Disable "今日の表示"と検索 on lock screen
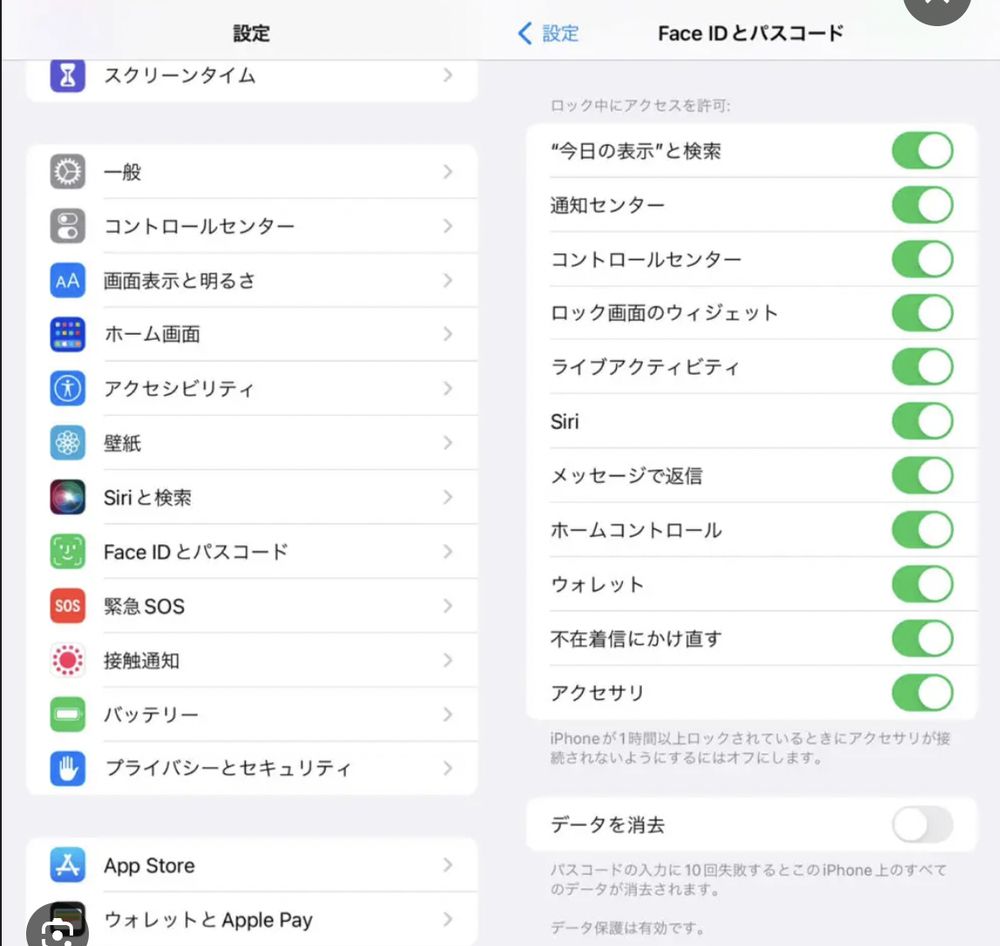Screen dimensions: 1000x946 922,151
